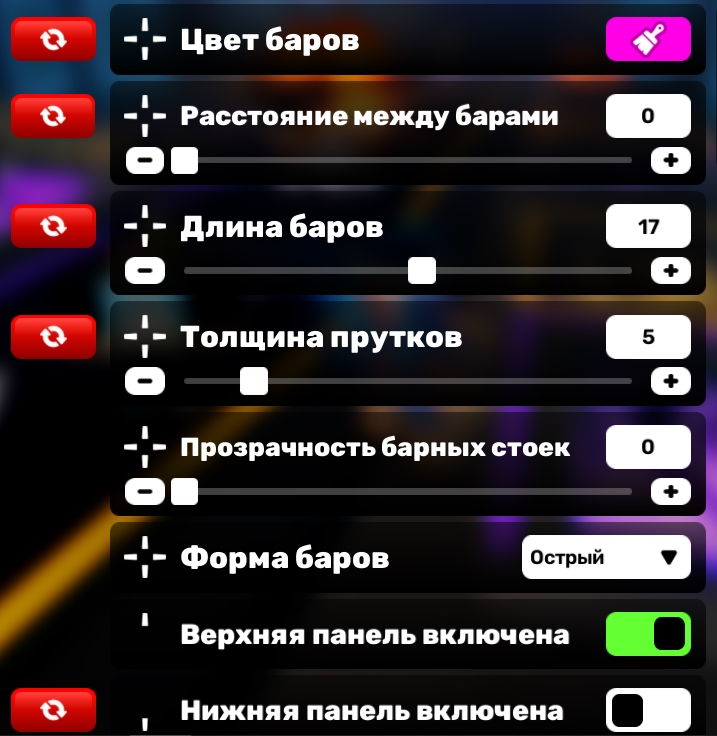This screenshot has height=736, width=717.
Task: Edit the Расстояние между барами value field
Action: click(648, 116)
